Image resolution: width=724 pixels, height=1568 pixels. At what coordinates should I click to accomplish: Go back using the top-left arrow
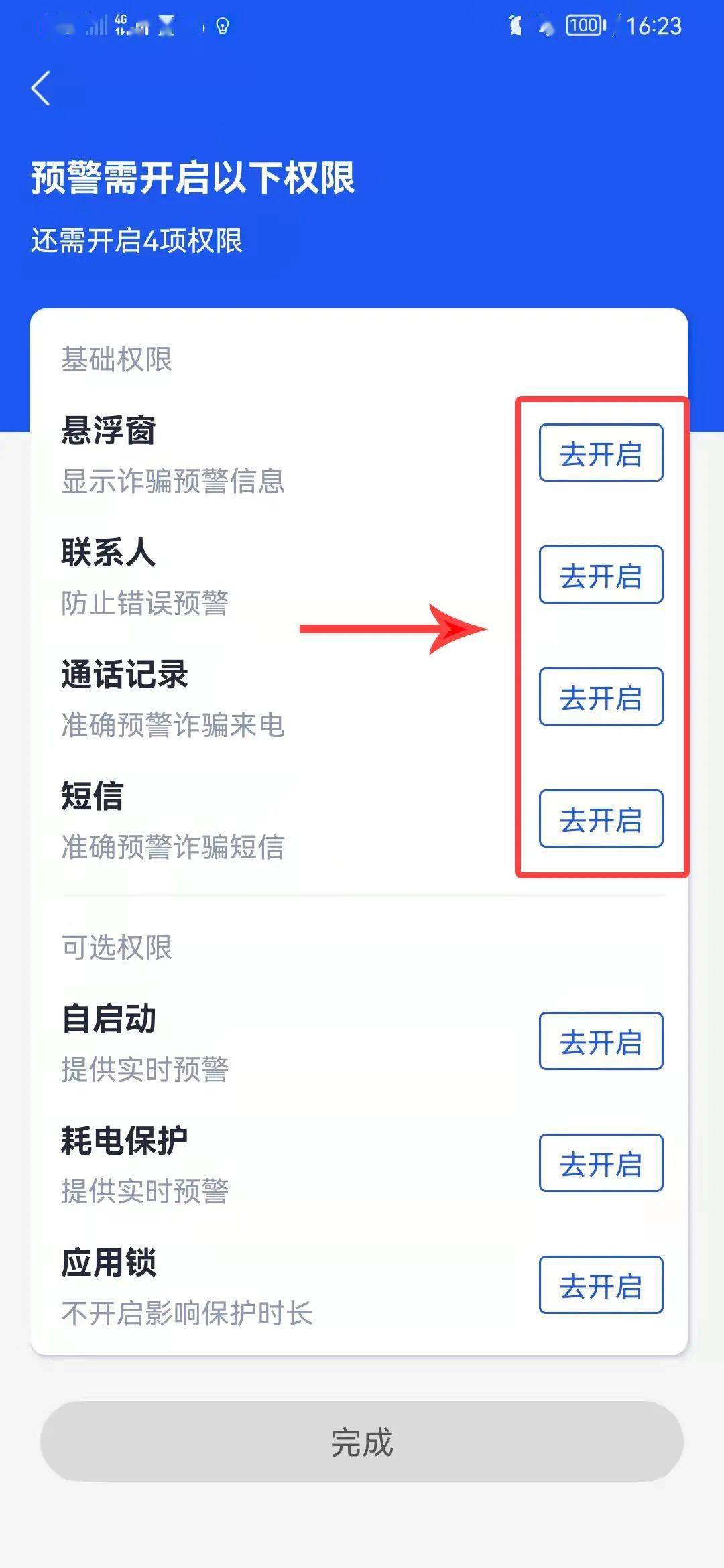pos(42,88)
